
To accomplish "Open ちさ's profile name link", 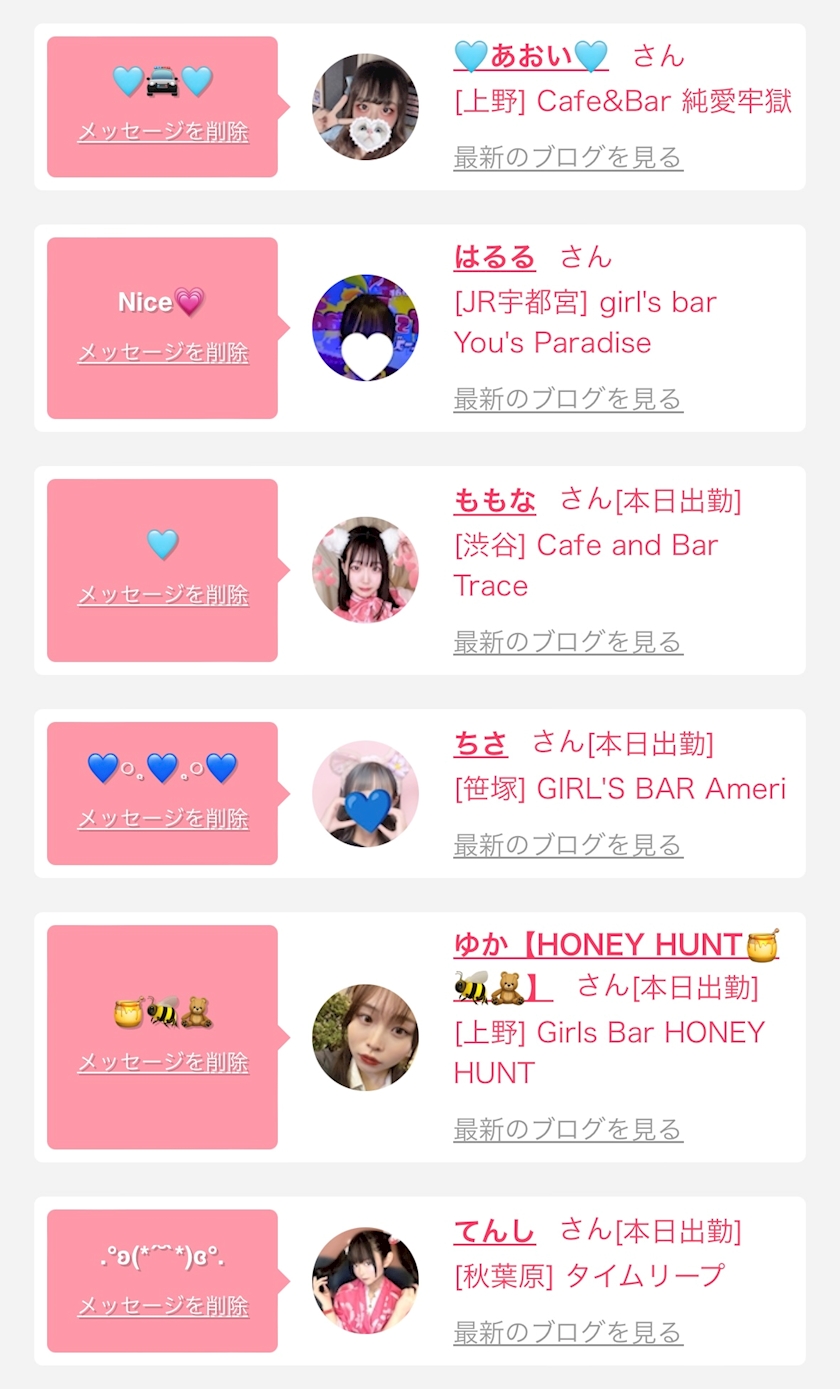I will click(x=481, y=743).
